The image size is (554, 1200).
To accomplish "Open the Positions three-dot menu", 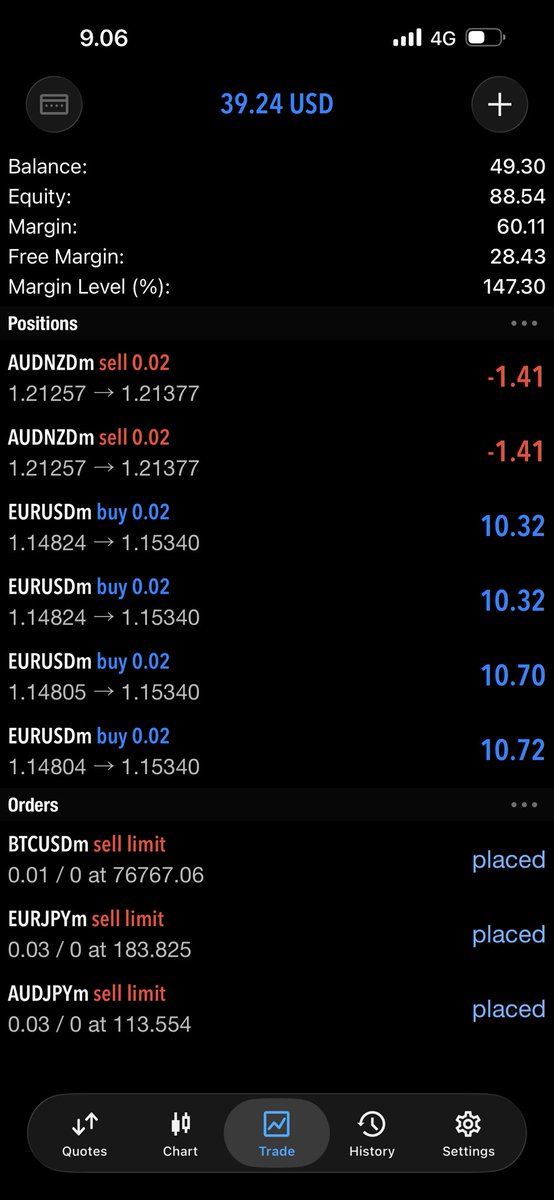I will [x=524, y=324].
